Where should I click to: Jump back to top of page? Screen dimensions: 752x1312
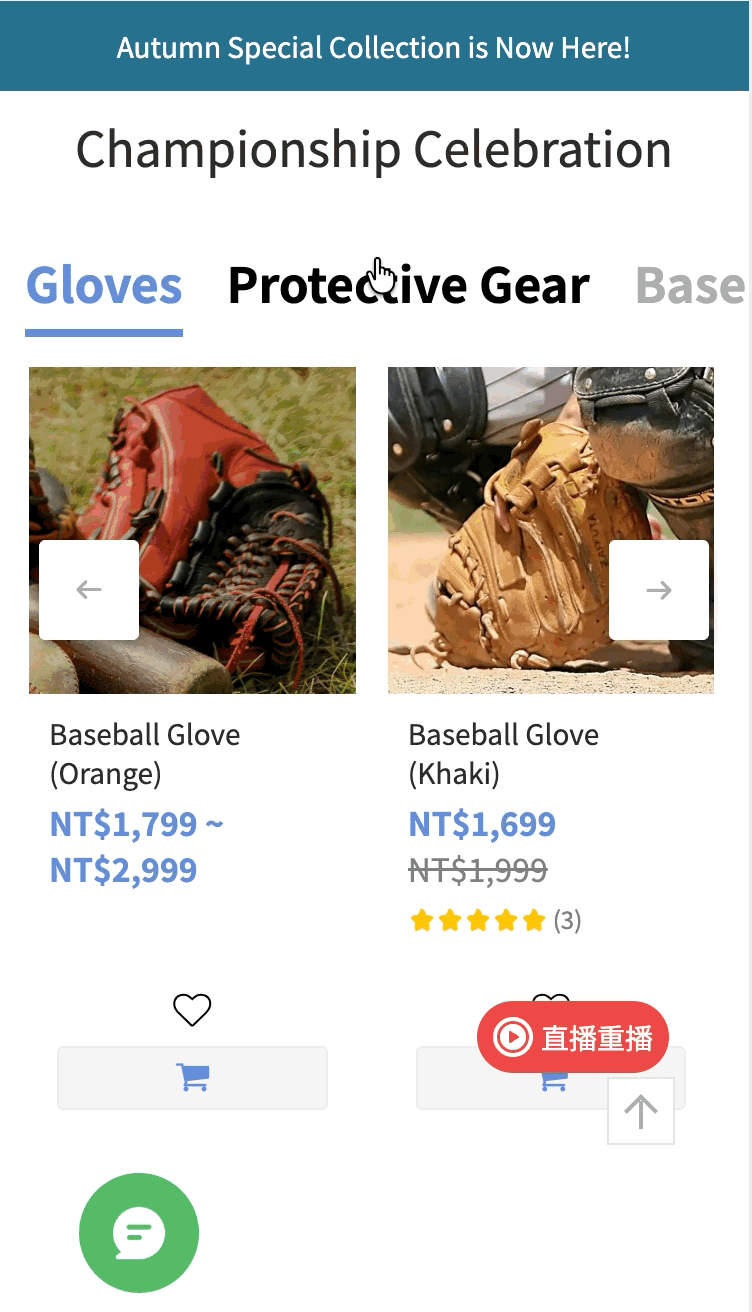coord(641,1111)
